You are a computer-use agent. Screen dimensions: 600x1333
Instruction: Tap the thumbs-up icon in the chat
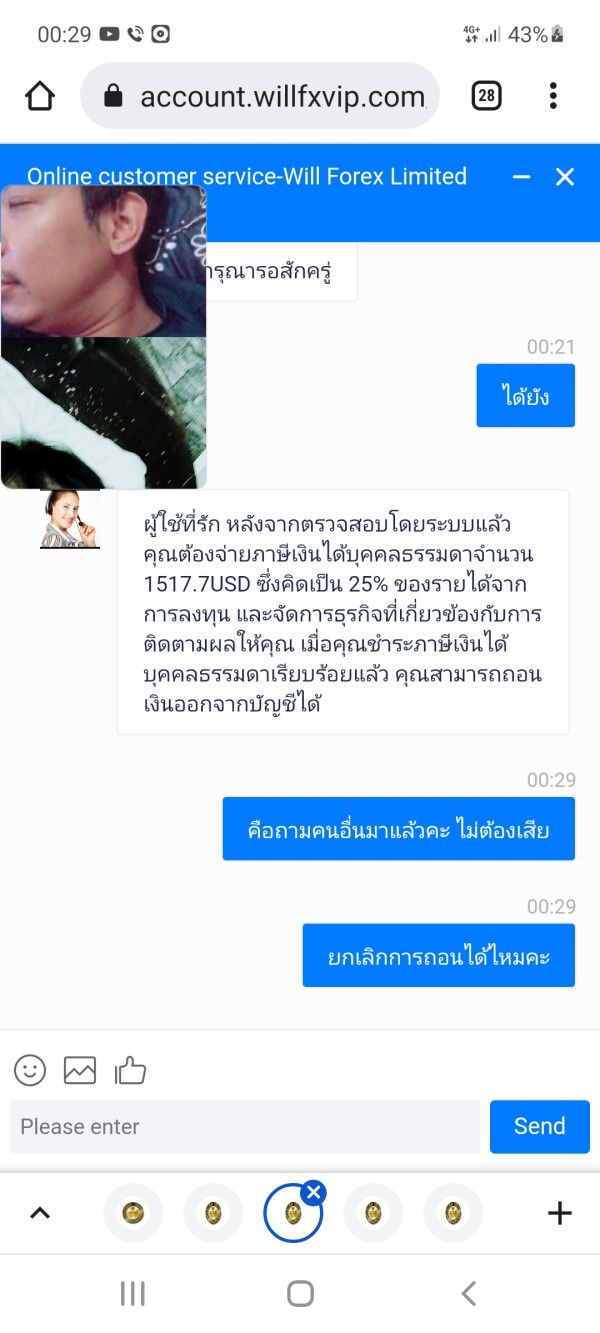[130, 1070]
